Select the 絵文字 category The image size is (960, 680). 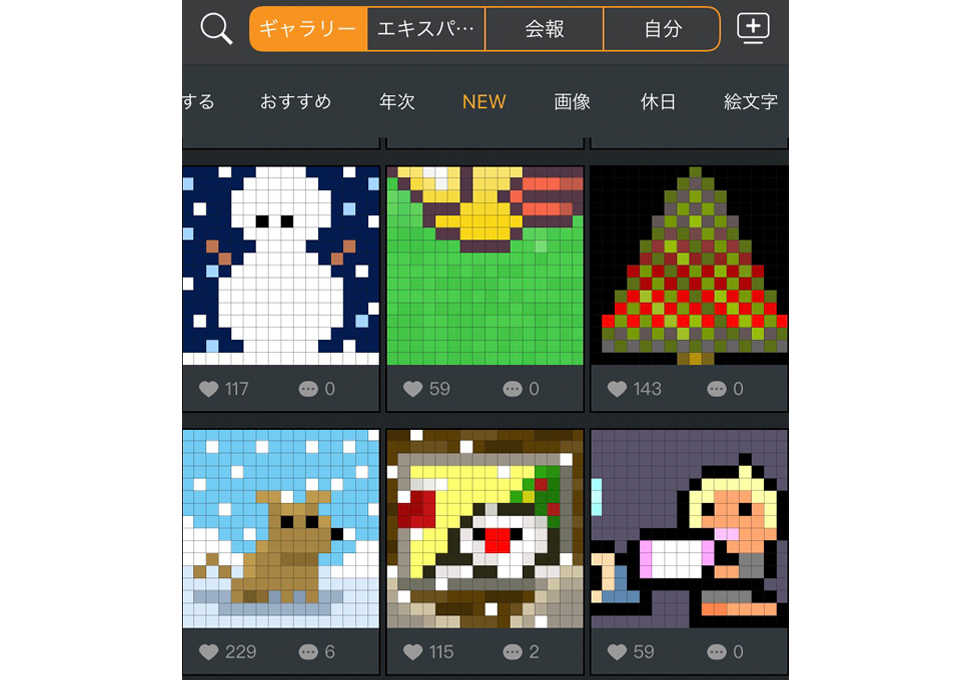point(750,101)
